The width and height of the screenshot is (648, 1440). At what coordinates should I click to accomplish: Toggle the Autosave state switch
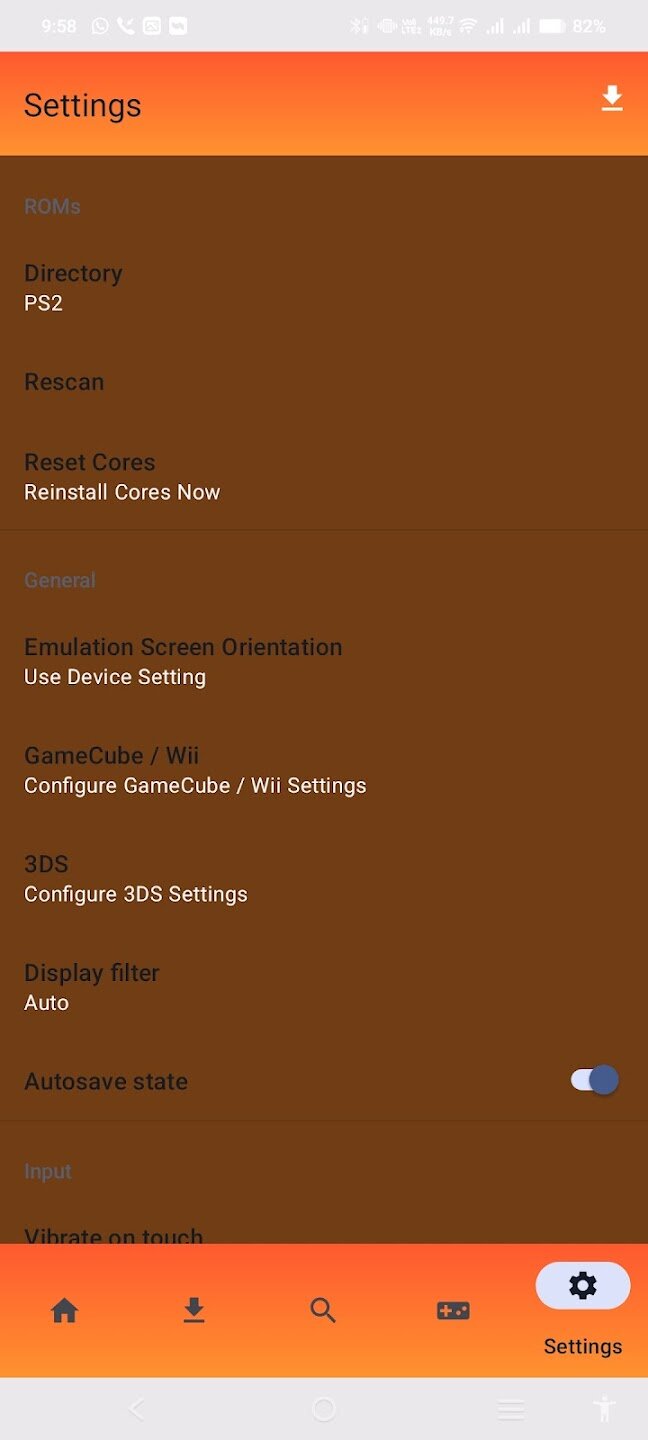click(x=595, y=1080)
